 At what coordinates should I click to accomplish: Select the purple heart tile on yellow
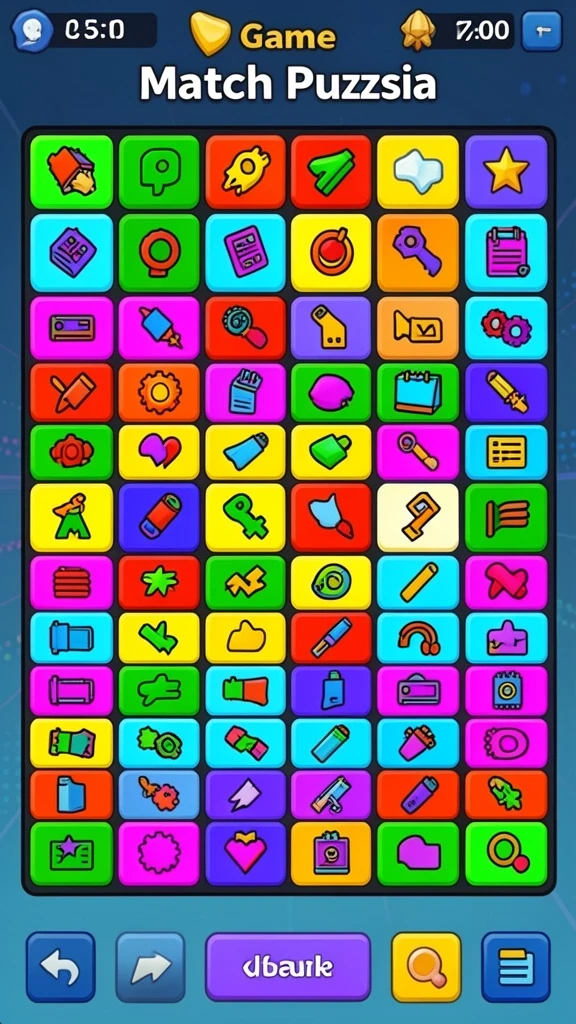(x=159, y=452)
